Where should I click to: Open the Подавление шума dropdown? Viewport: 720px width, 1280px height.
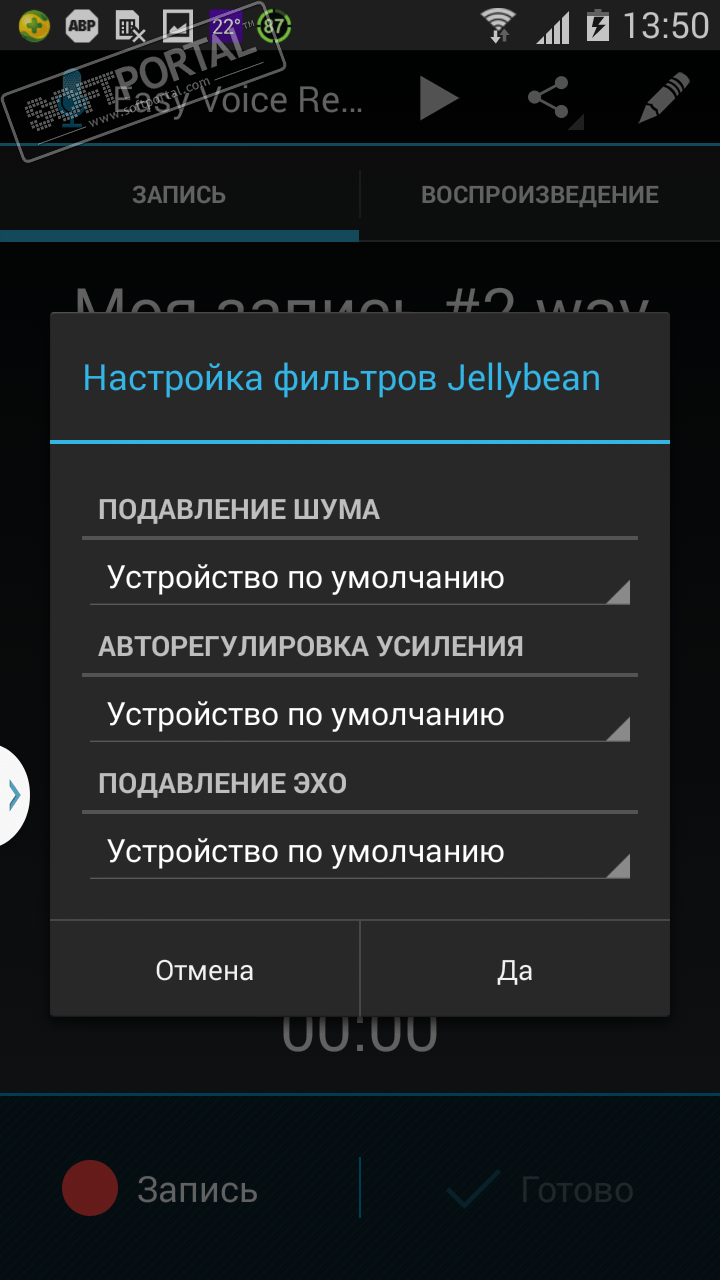[x=360, y=578]
